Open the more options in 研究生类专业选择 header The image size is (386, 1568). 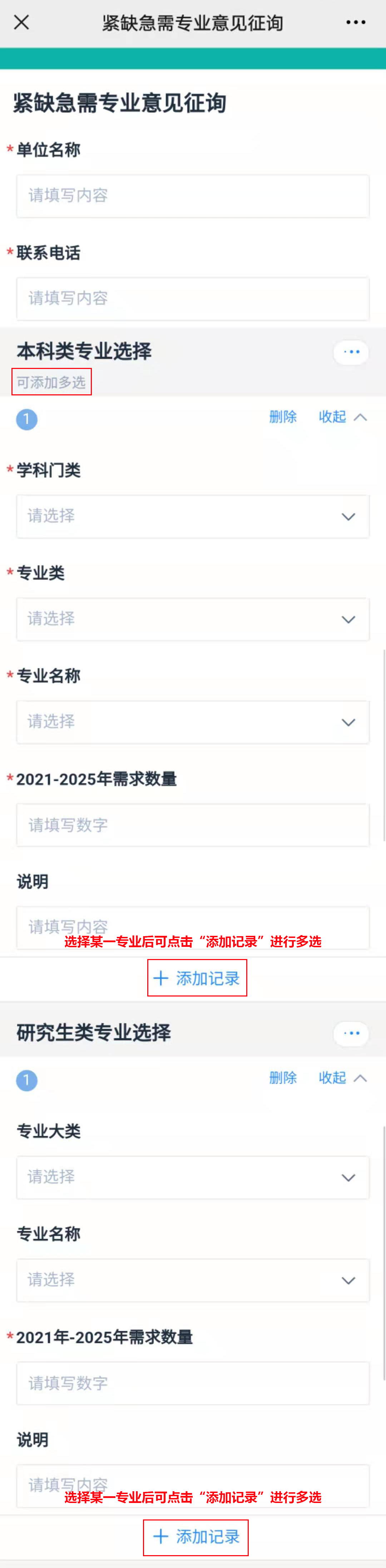(x=351, y=1033)
